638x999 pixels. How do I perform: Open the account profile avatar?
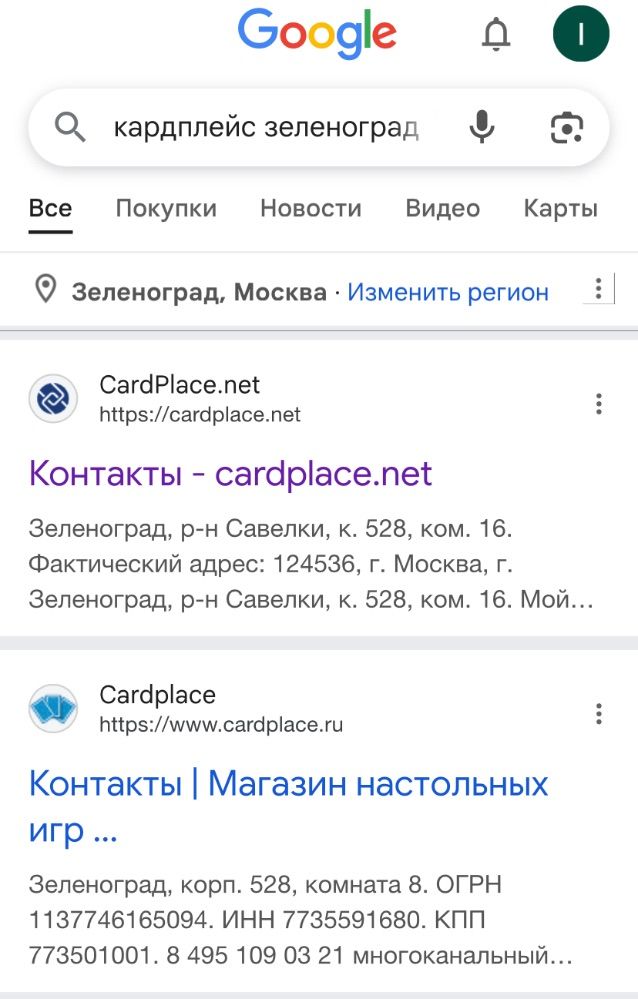tap(580, 35)
